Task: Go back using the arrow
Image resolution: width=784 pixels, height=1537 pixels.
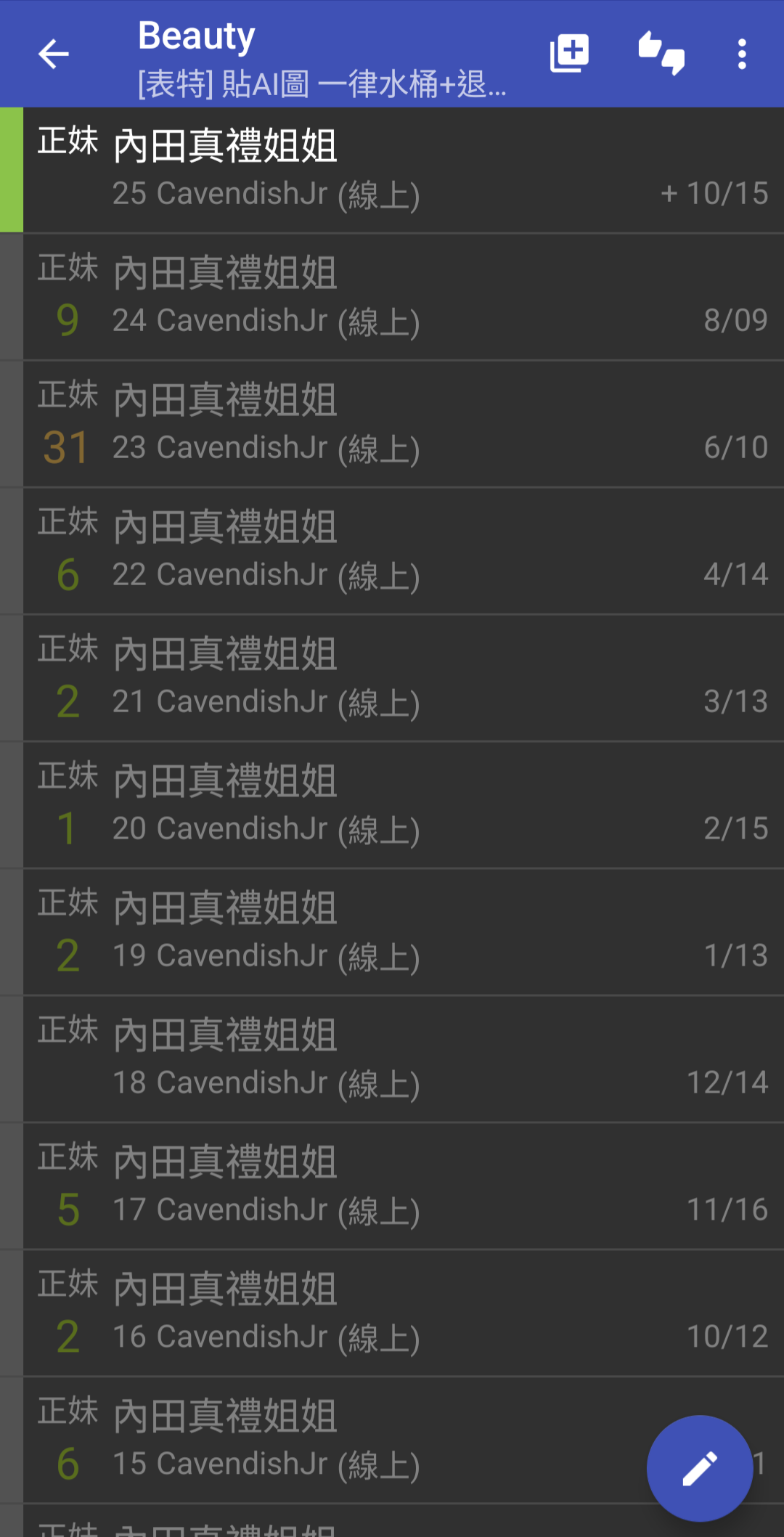Action: 53,54
